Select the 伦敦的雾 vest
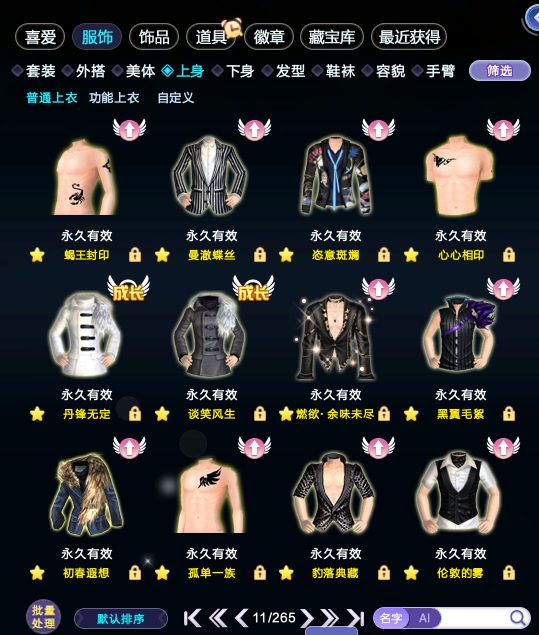The height and width of the screenshot is (635, 539). point(460,493)
